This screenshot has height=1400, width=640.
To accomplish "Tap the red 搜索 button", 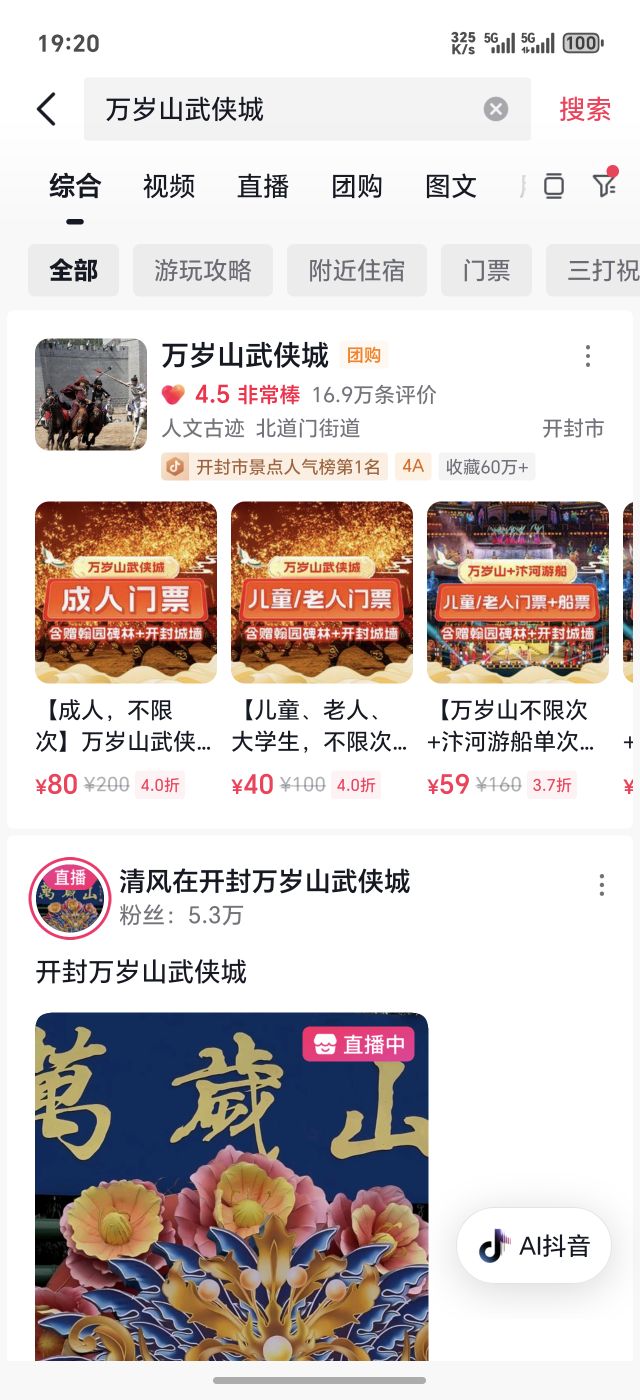I will point(585,109).
